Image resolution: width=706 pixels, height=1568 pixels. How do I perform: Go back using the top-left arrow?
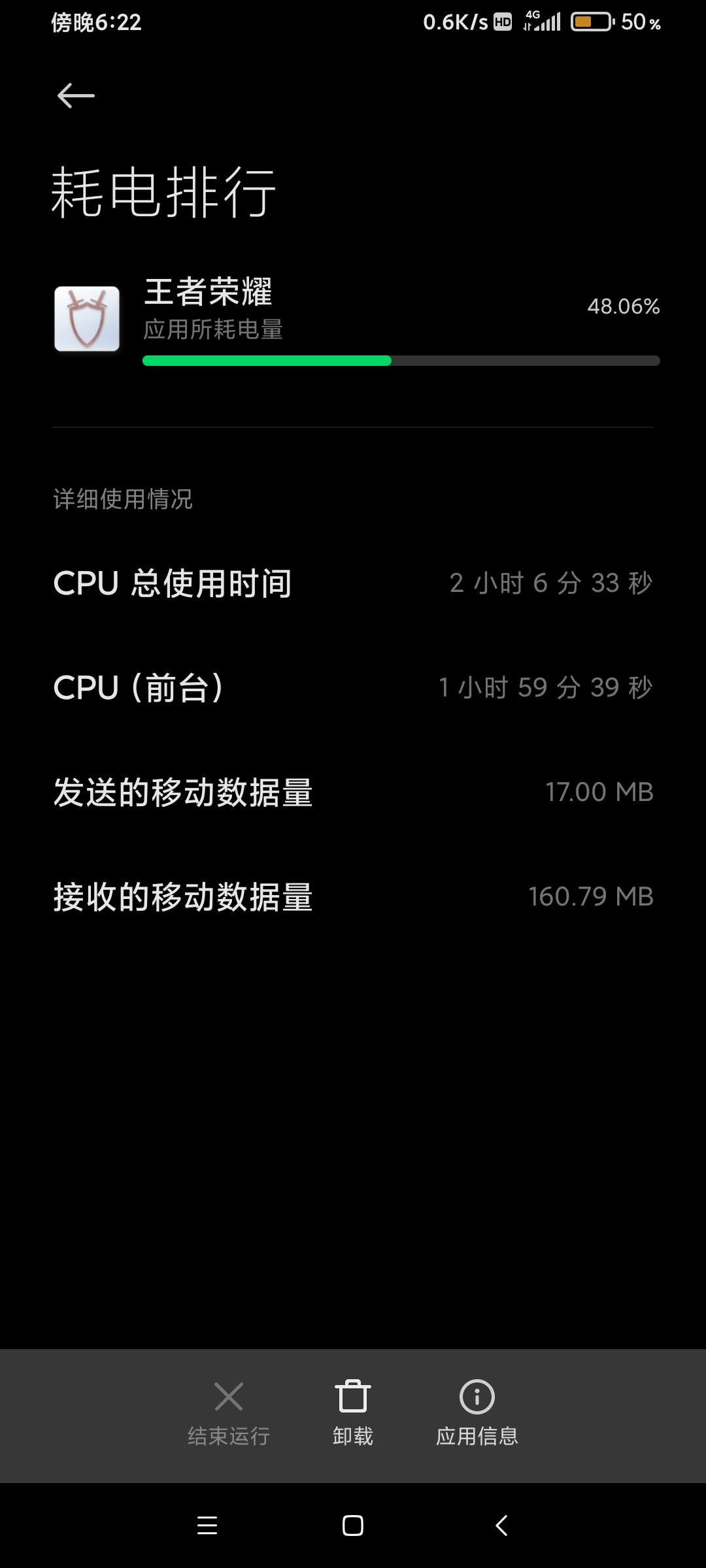click(x=76, y=96)
